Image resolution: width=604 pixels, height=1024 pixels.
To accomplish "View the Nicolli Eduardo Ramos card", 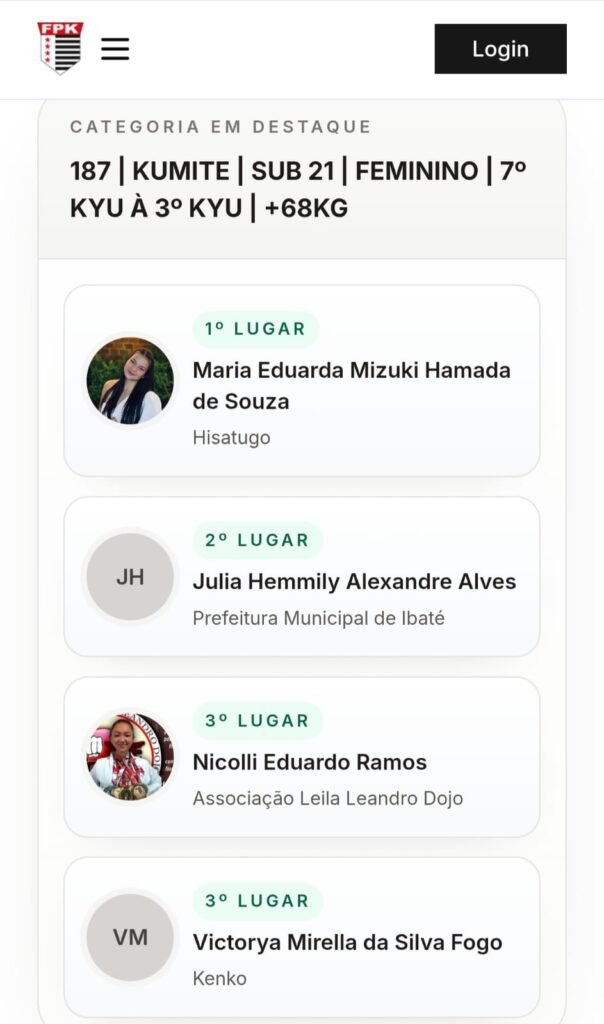I will [x=302, y=757].
